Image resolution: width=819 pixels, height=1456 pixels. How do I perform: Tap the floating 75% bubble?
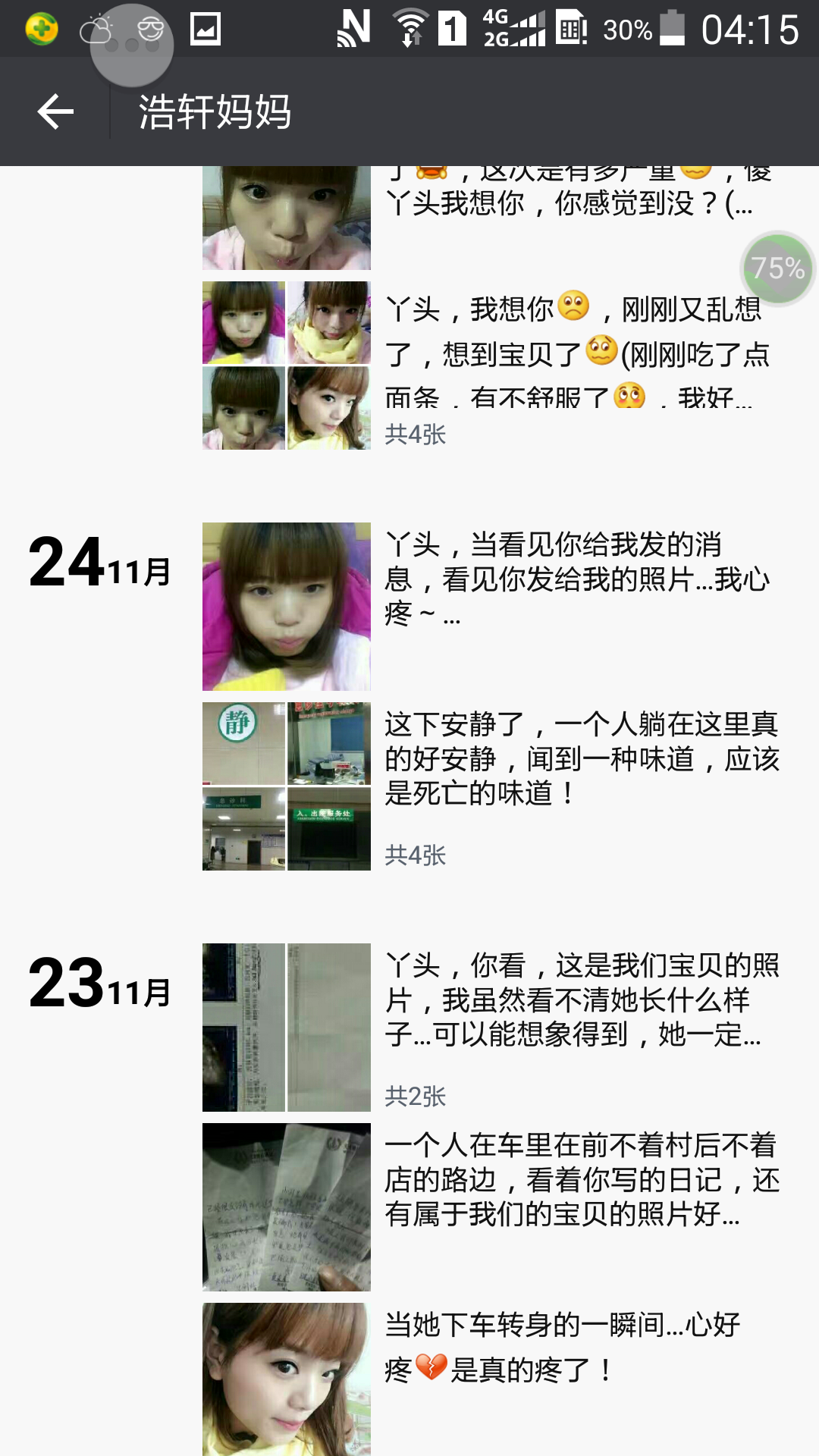tap(777, 268)
